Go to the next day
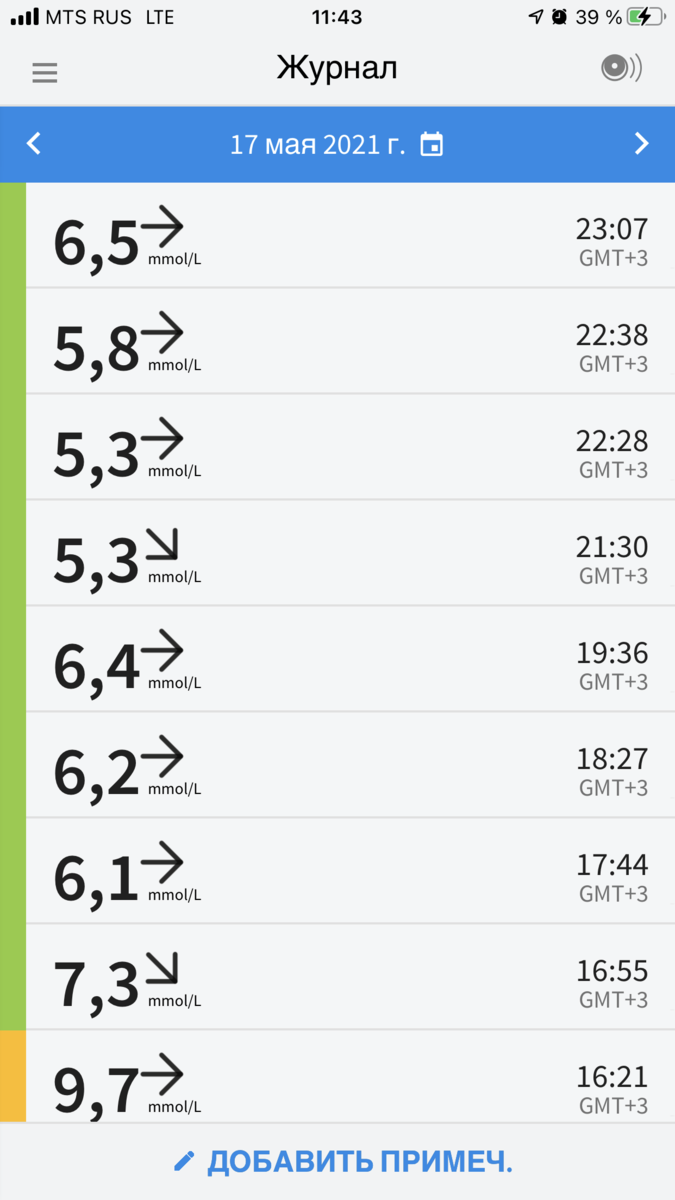This screenshot has height=1200, width=675. tap(641, 144)
